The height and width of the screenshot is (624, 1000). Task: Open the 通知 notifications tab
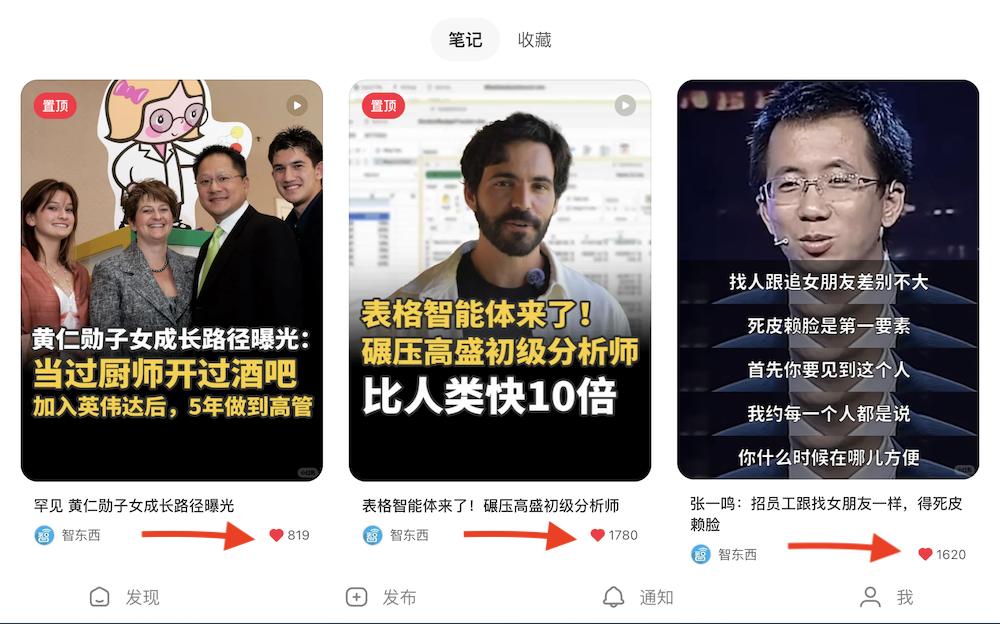(638, 597)
